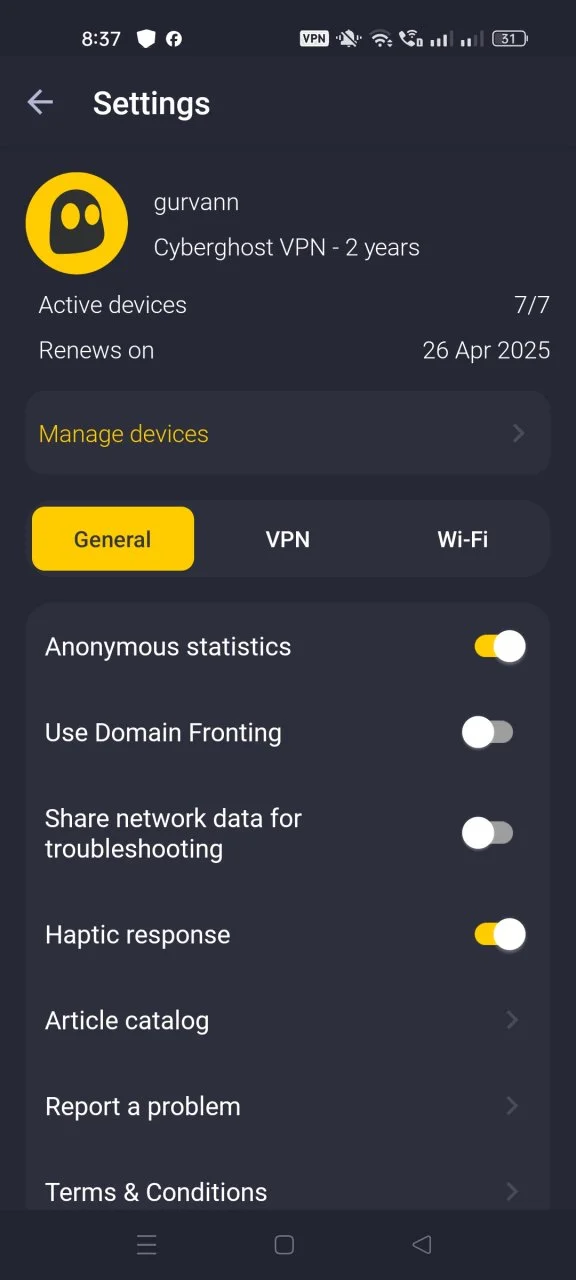Go back from the Settings screen
The image size is (576, 1280).
(40, 102)
